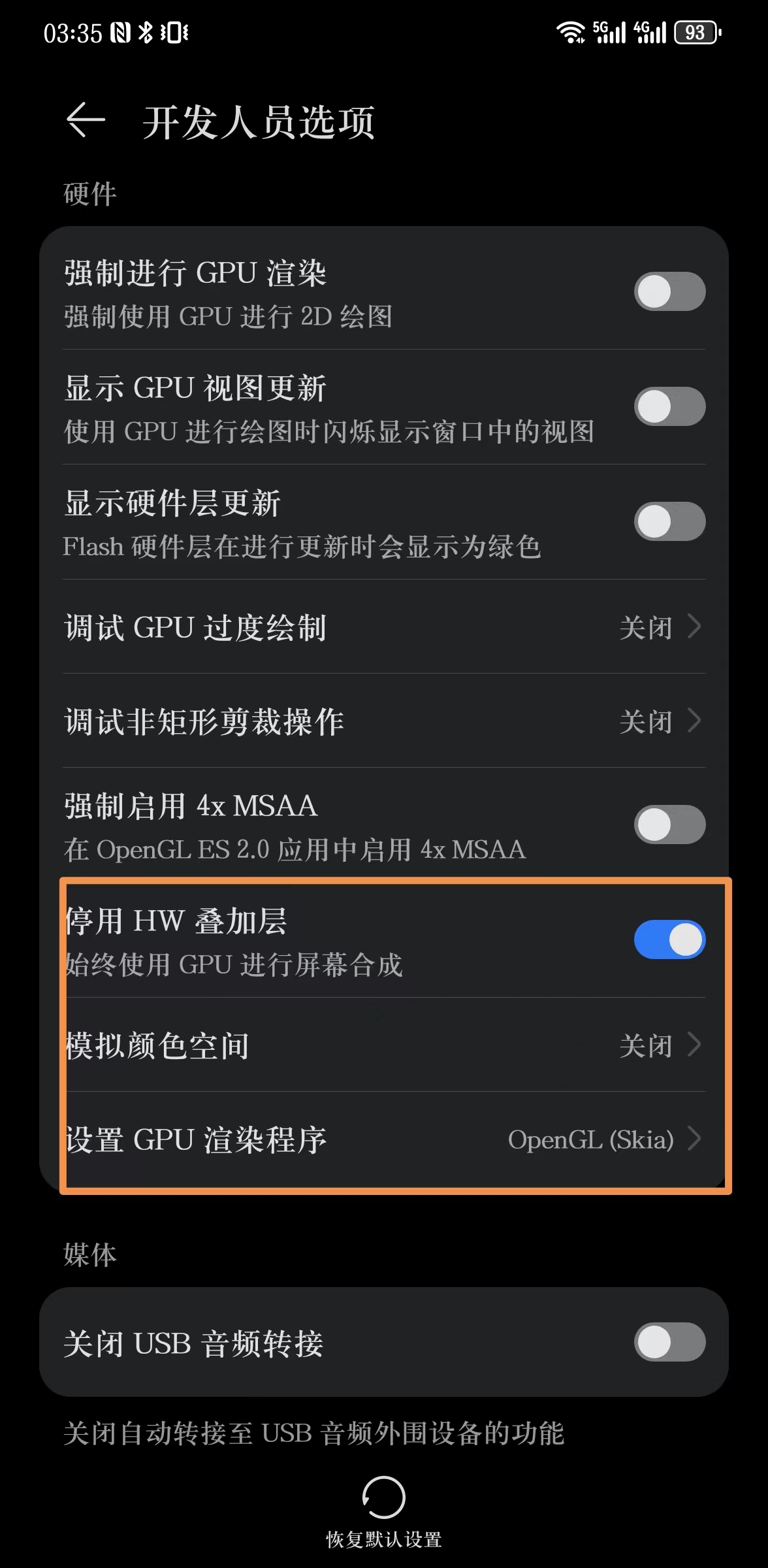Toggle 显示硬件层更新 on

(x=669, y=521)
